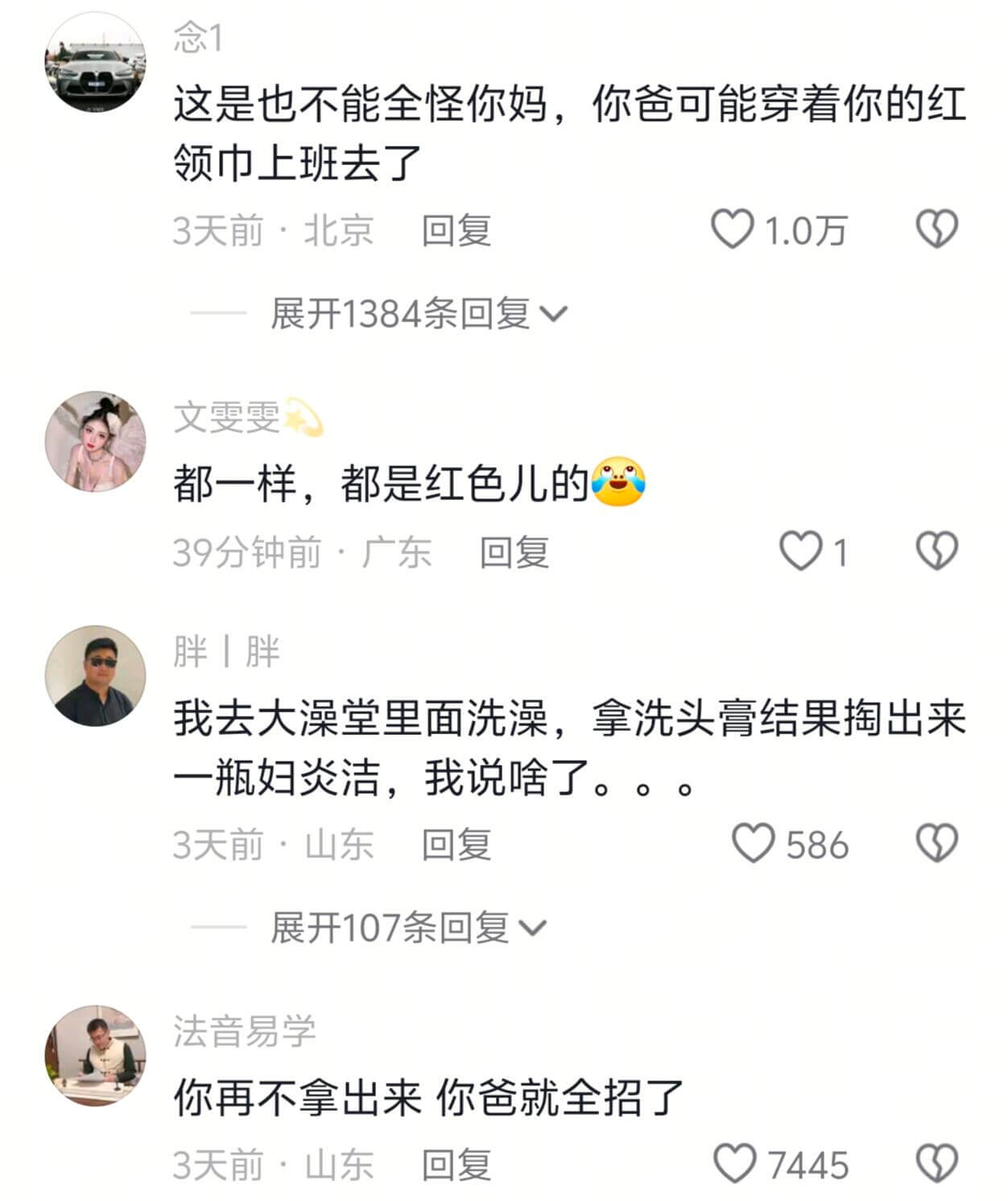Viewport: 1008px width, 1201px height.
Task: Open 念1's profile avatar
Action: [94, 60]
